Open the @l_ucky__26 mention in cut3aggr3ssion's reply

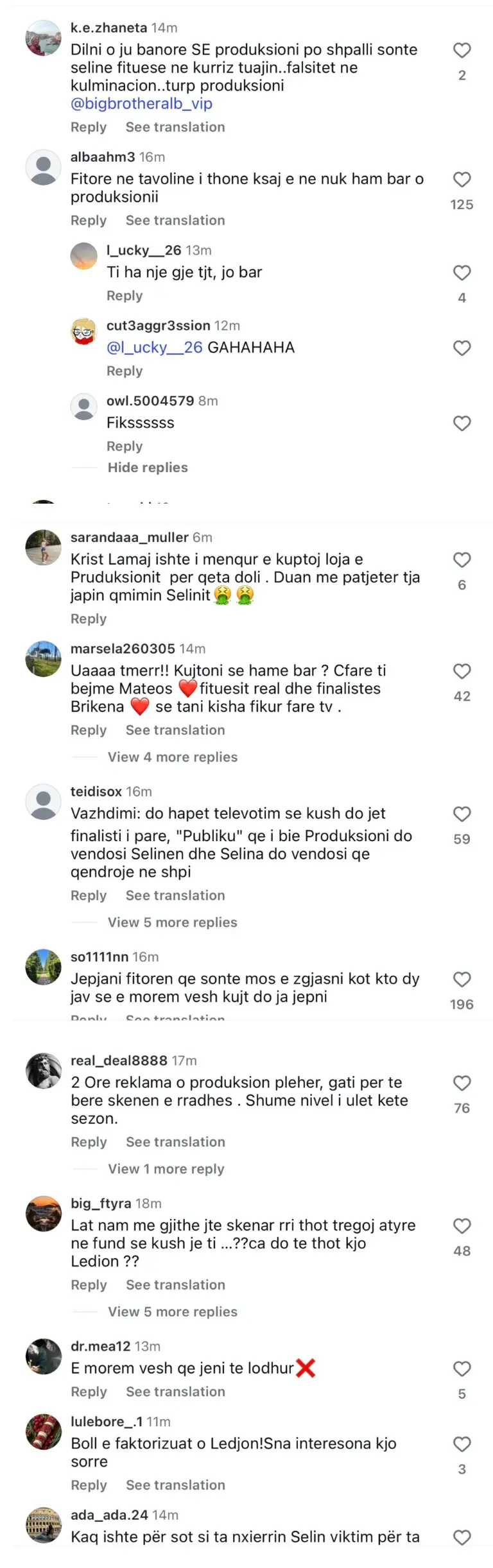tap(154, 348)
